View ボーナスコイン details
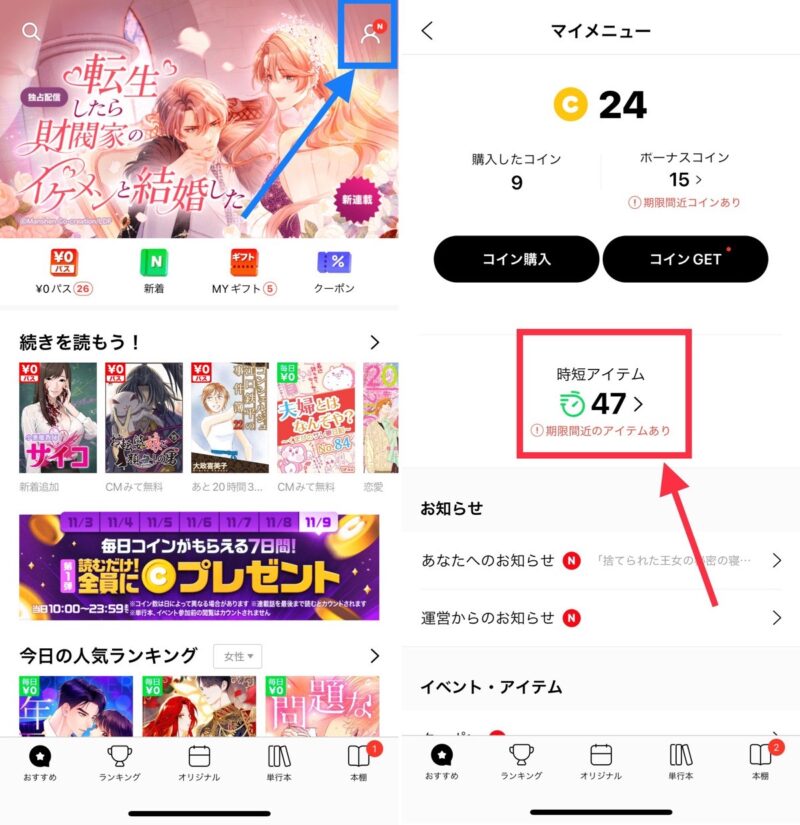The width and height of the screenshot is (800, 825). click(x=685, y=180)
